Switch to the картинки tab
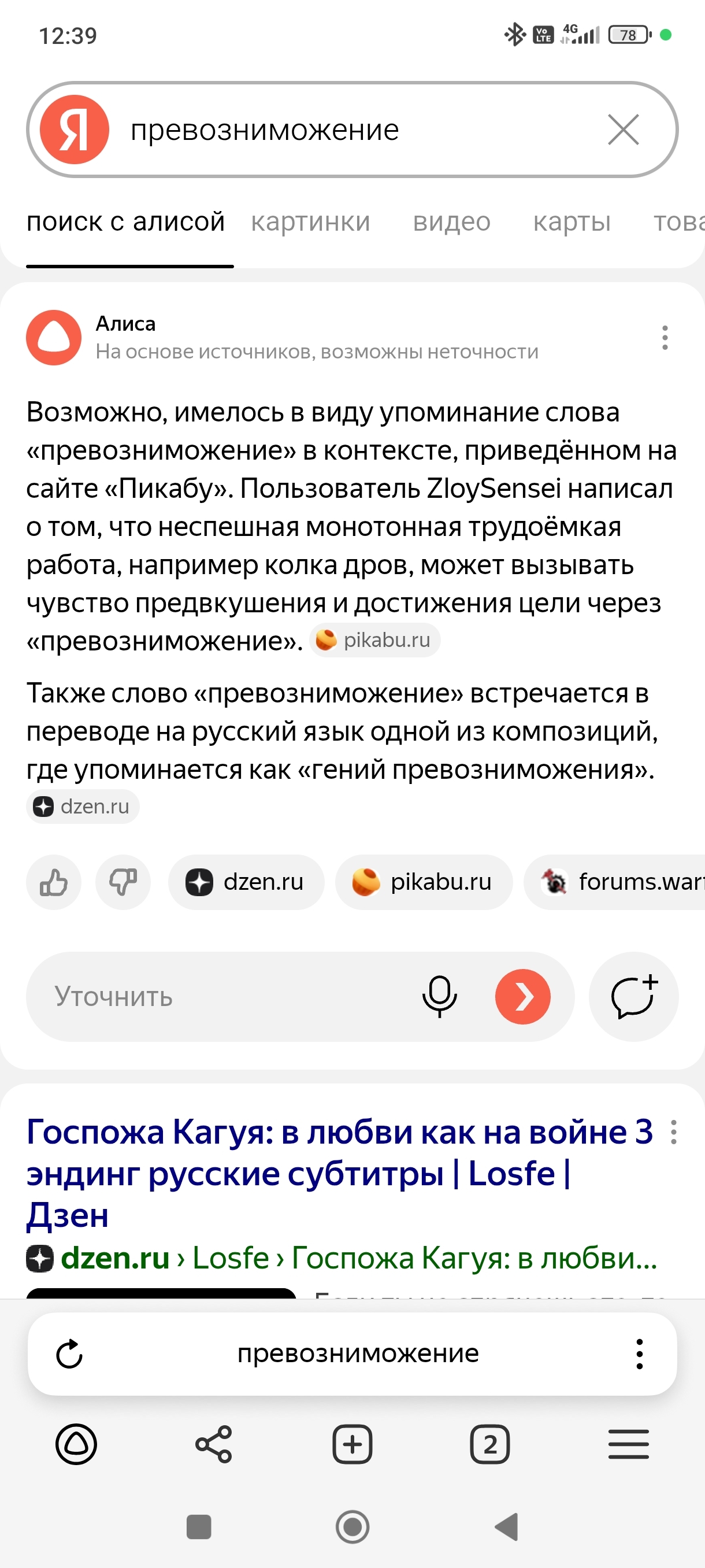The height and width of the screenshot is (1568, 705). coord(310,222)
